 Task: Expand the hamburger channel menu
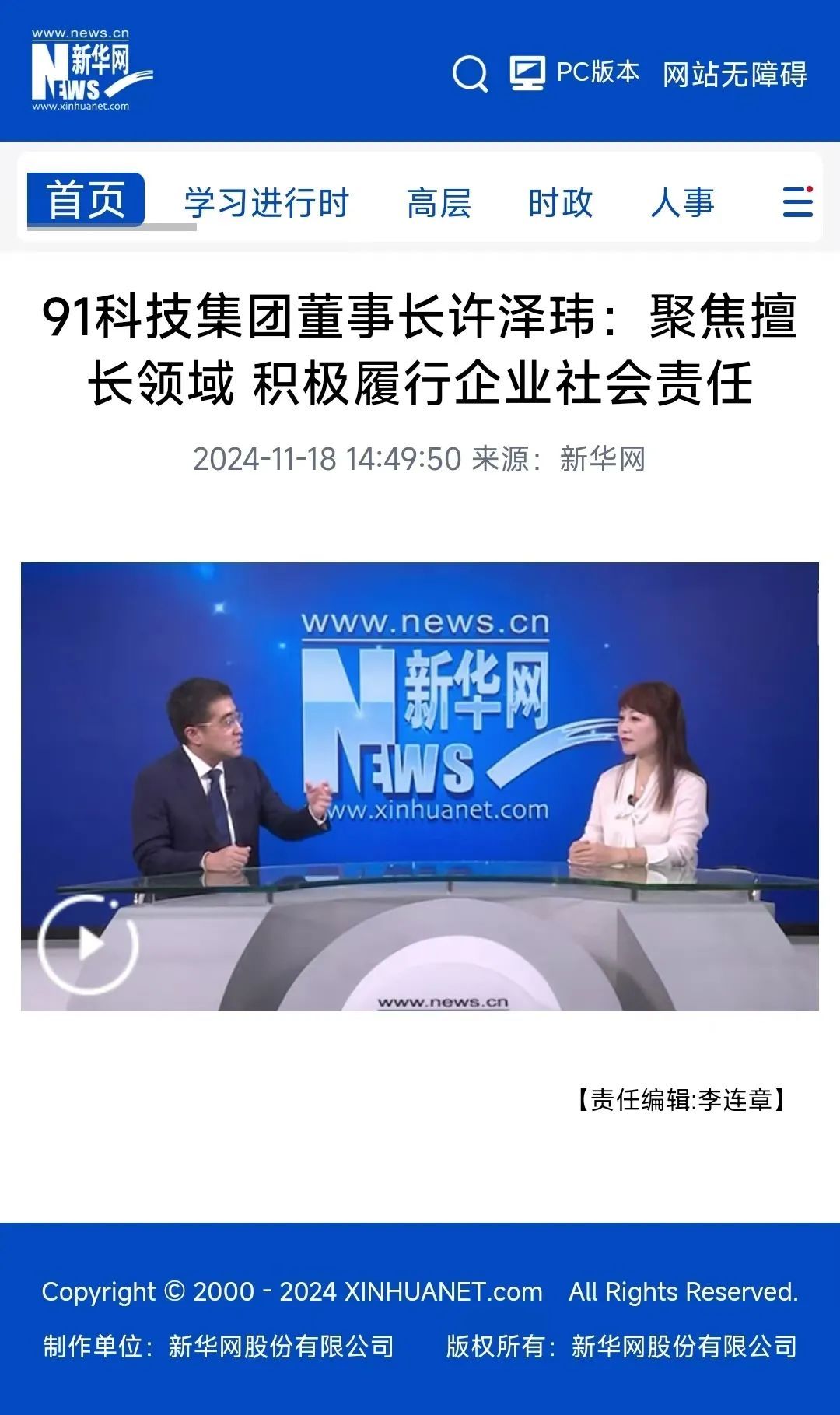click(x=798, y=202)
